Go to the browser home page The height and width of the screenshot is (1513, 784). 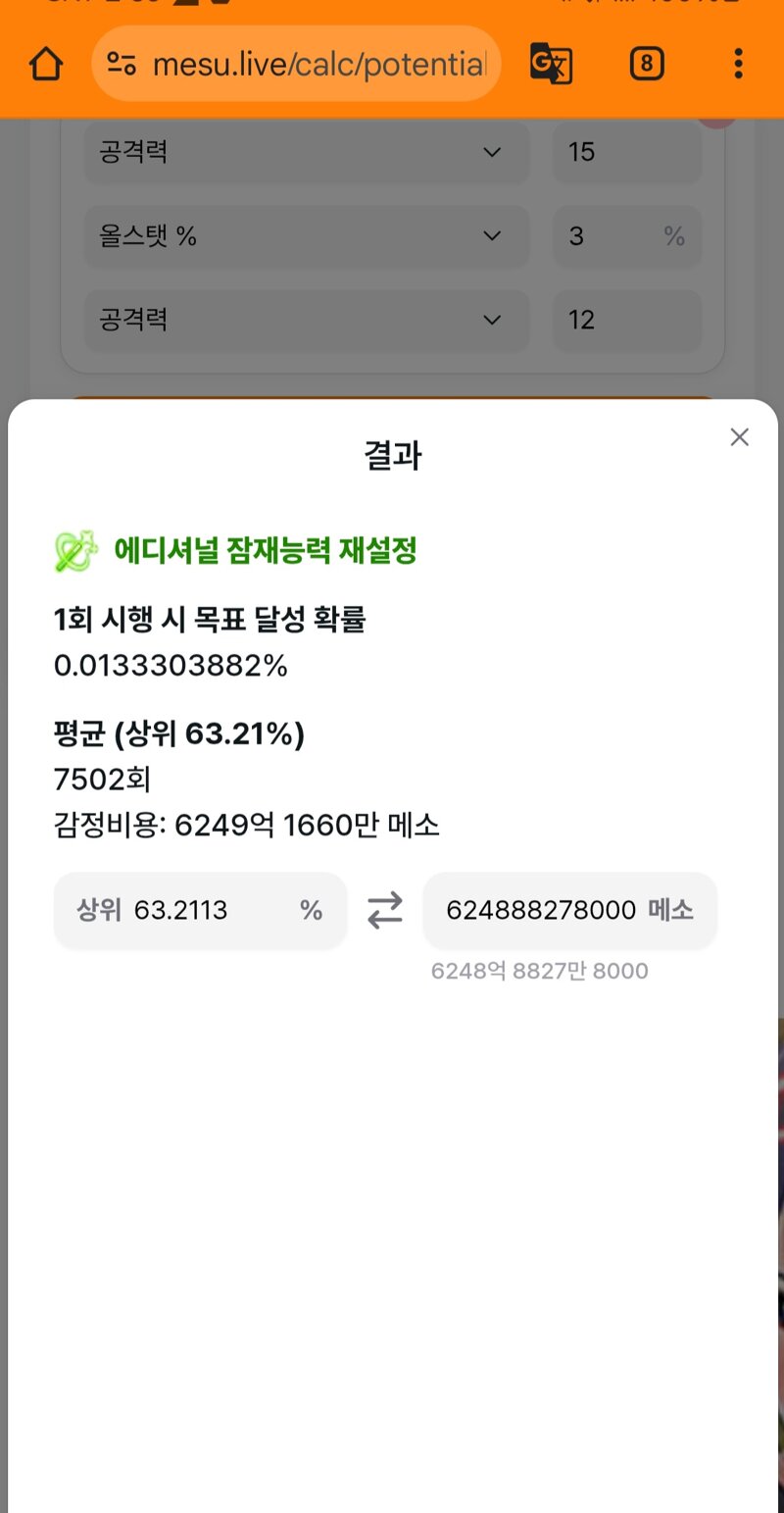46,65
